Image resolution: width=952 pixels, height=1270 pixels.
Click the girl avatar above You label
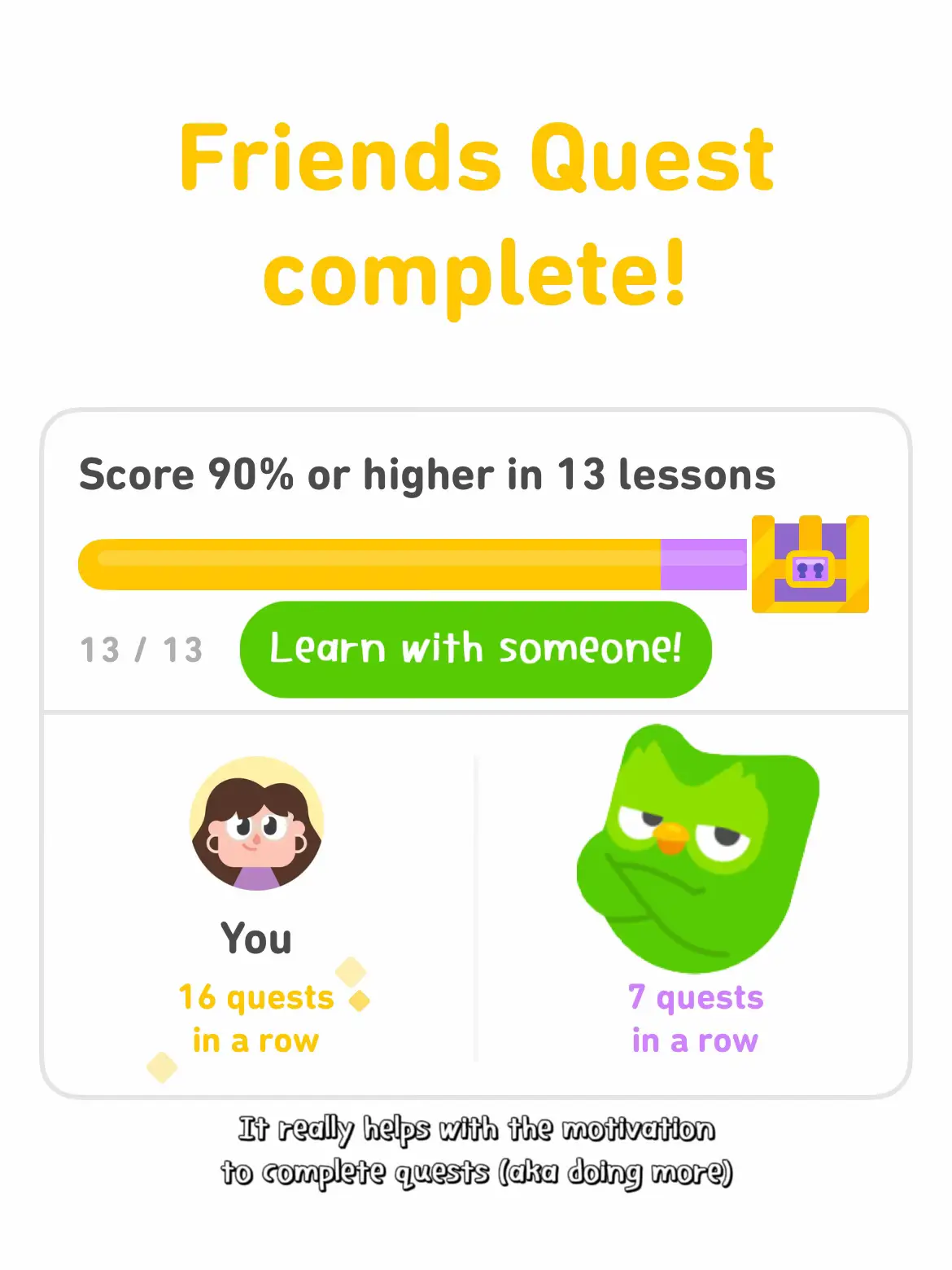click(257, 826)
